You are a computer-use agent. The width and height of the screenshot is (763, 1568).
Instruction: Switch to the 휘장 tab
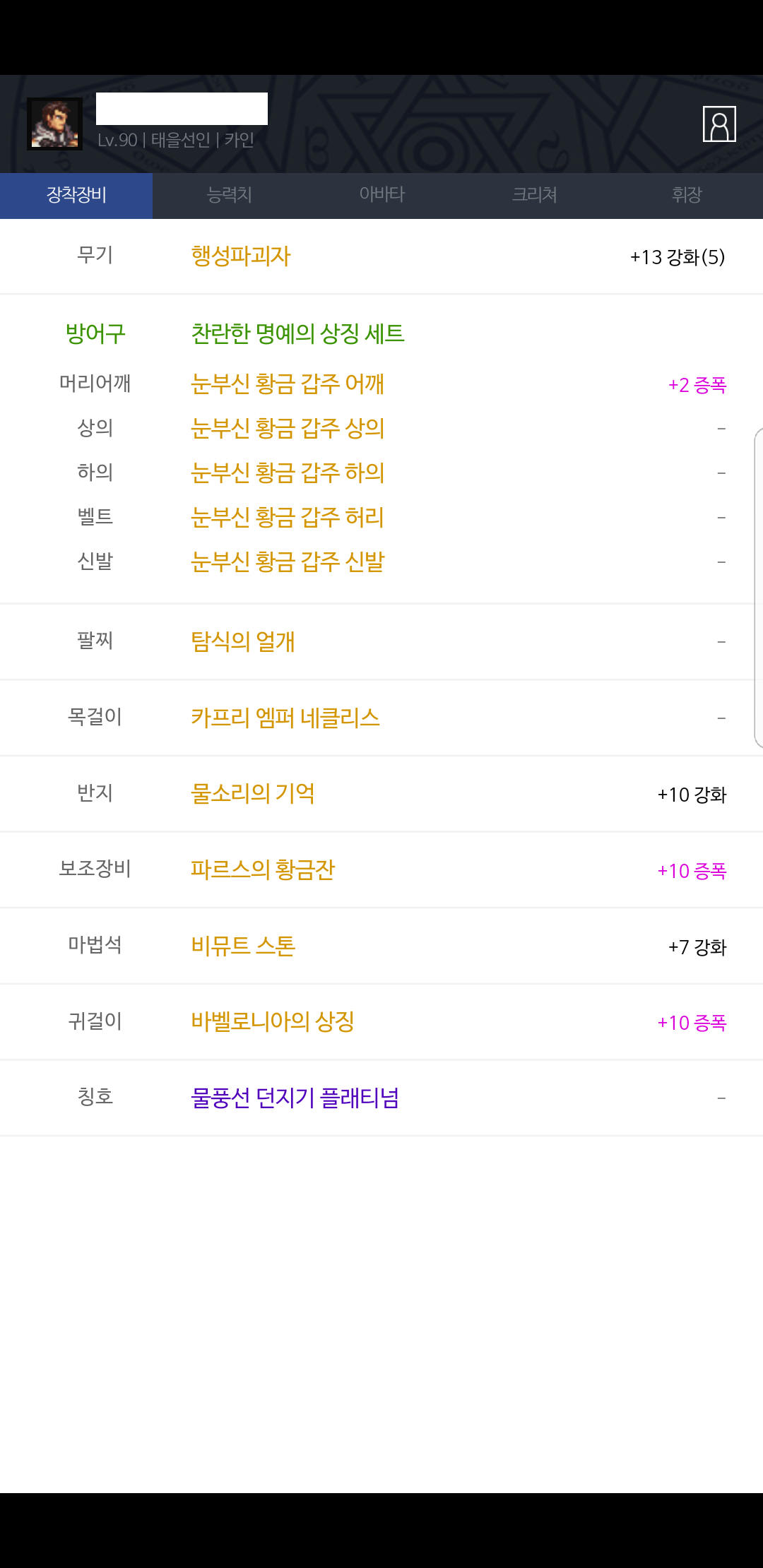687,195
